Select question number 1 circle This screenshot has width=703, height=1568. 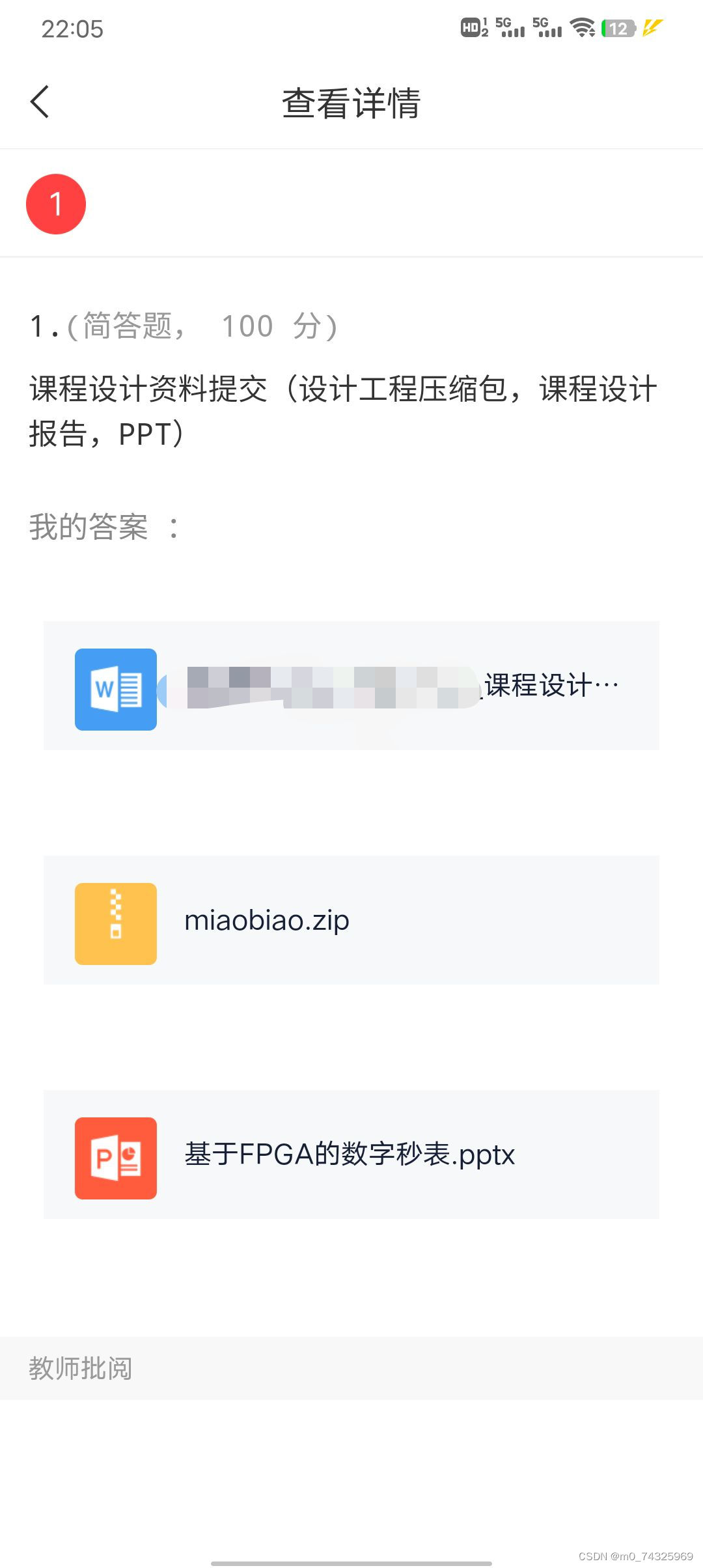(56, 204)
